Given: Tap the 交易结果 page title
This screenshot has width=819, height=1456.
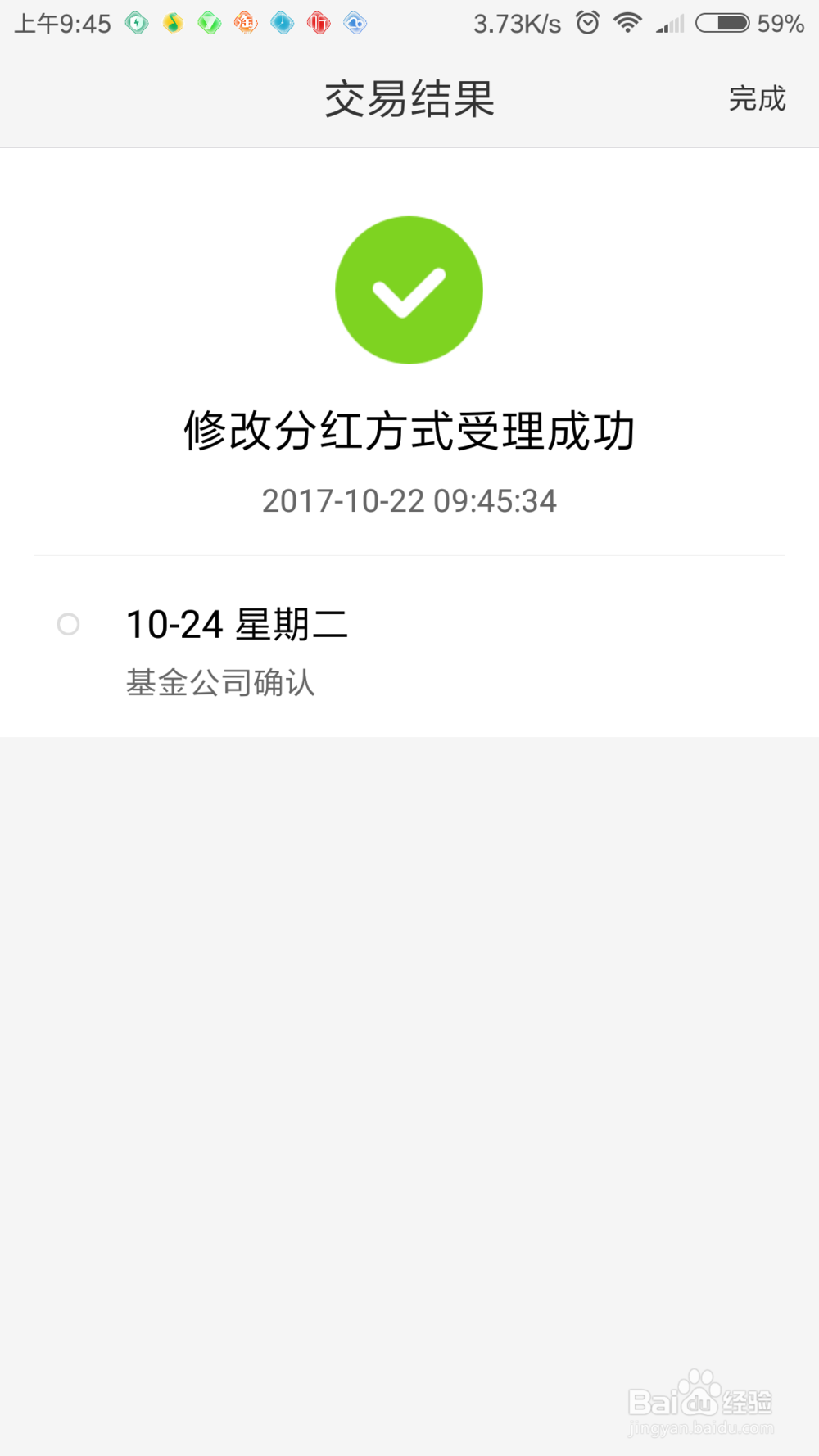Looking at the screenshot, I should point(409,98).
